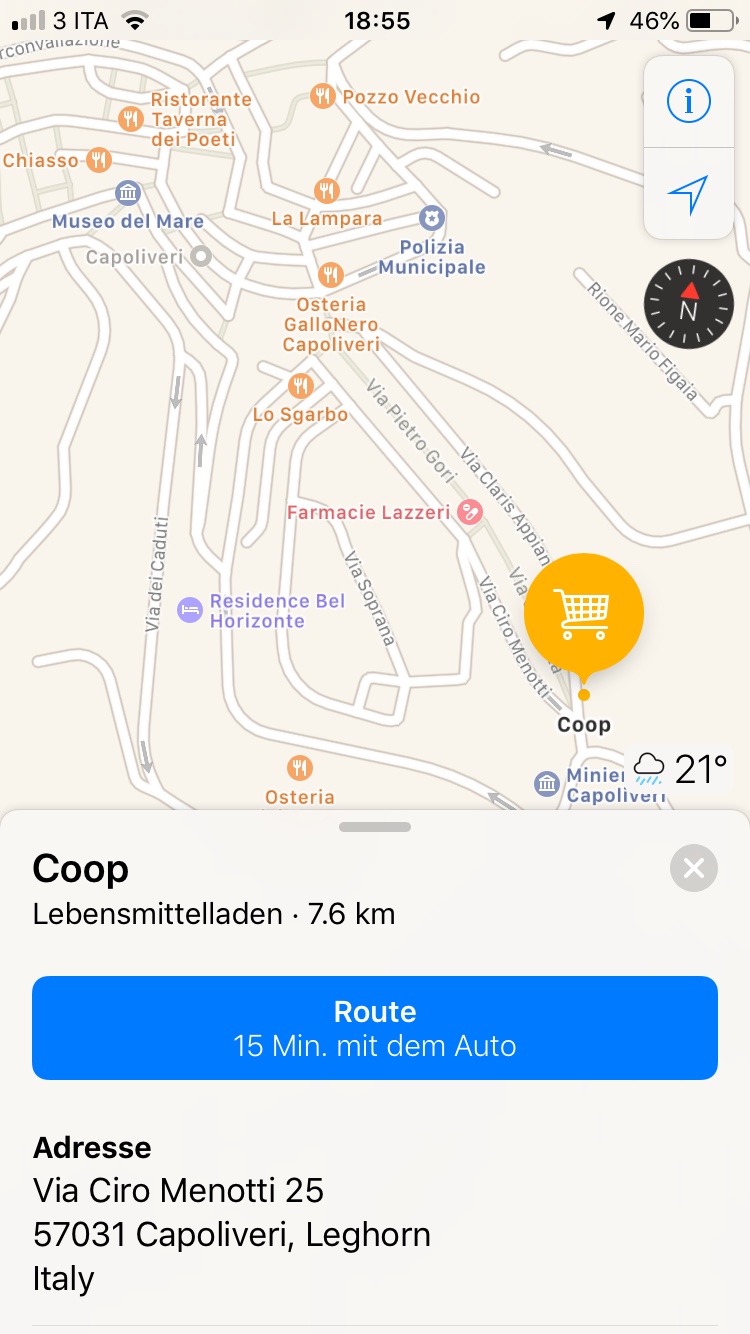Screen dimensions: 750x1334
Task: Tap the weather 21° badge
Action: pyautogui.click(x=678, y=769)
